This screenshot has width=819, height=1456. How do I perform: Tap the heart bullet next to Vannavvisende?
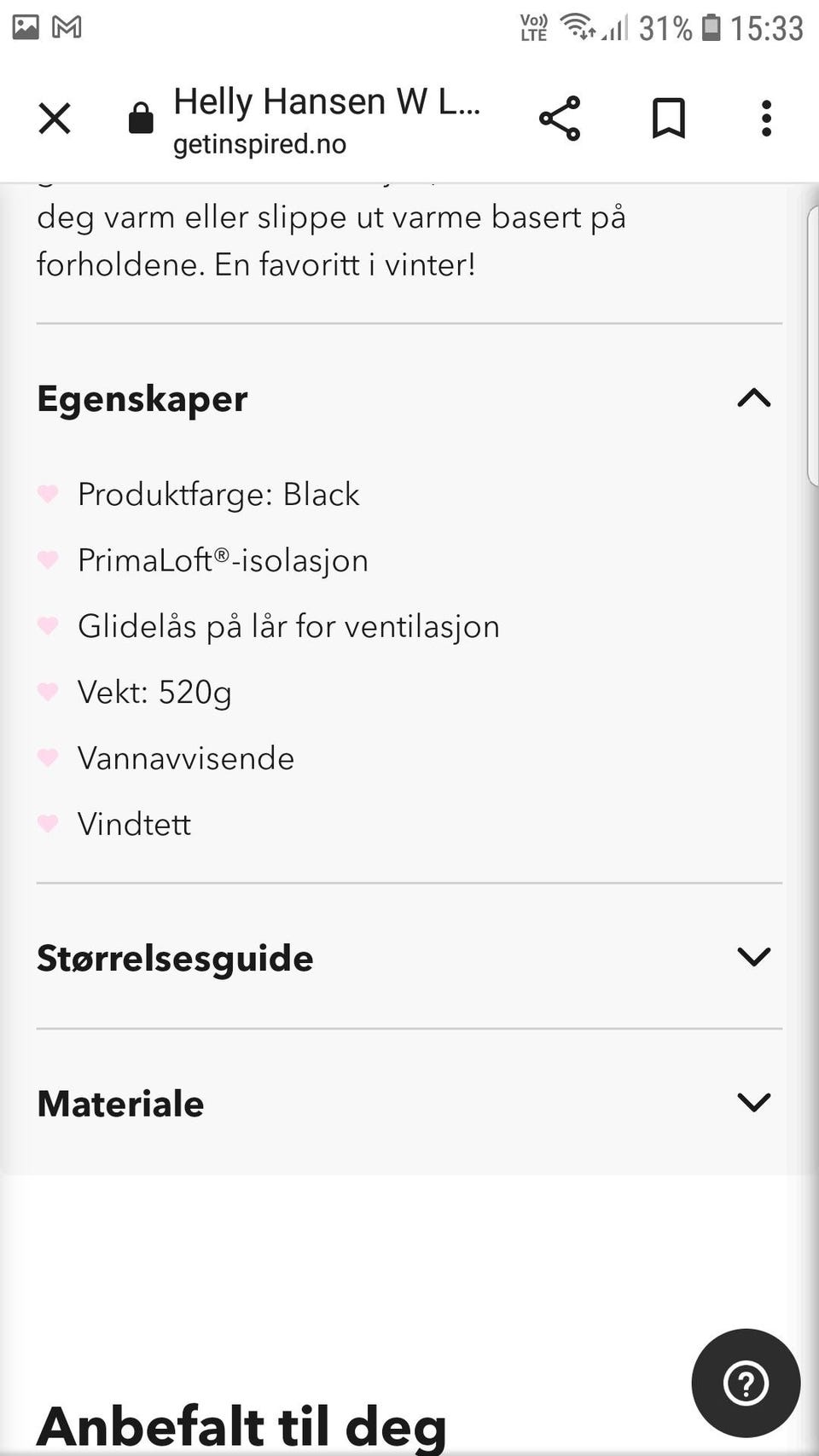[x=47, y=757]
